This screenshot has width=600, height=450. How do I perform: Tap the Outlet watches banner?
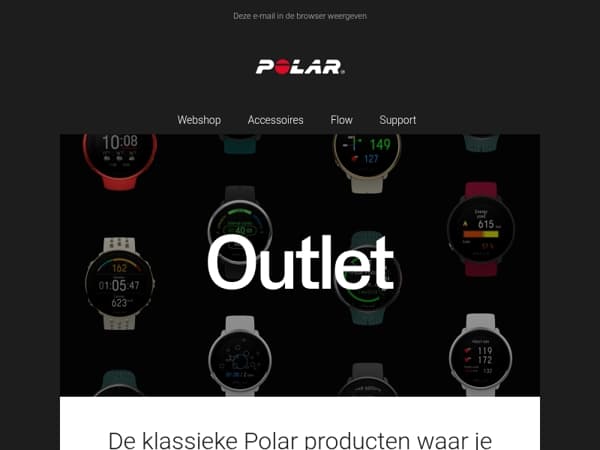[x=300, y=265]
